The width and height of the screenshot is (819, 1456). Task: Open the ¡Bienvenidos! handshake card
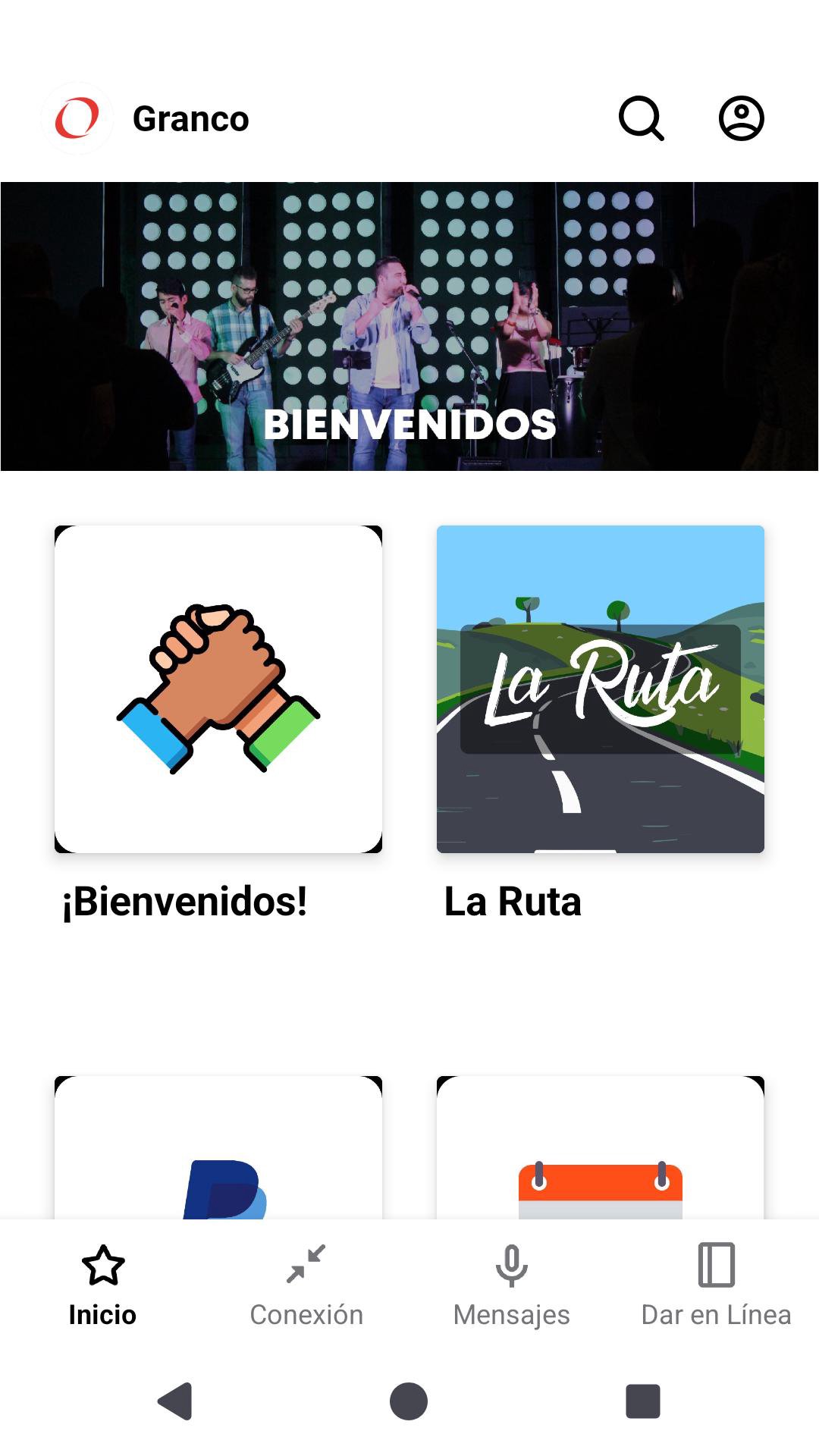[x=218, y=689]
